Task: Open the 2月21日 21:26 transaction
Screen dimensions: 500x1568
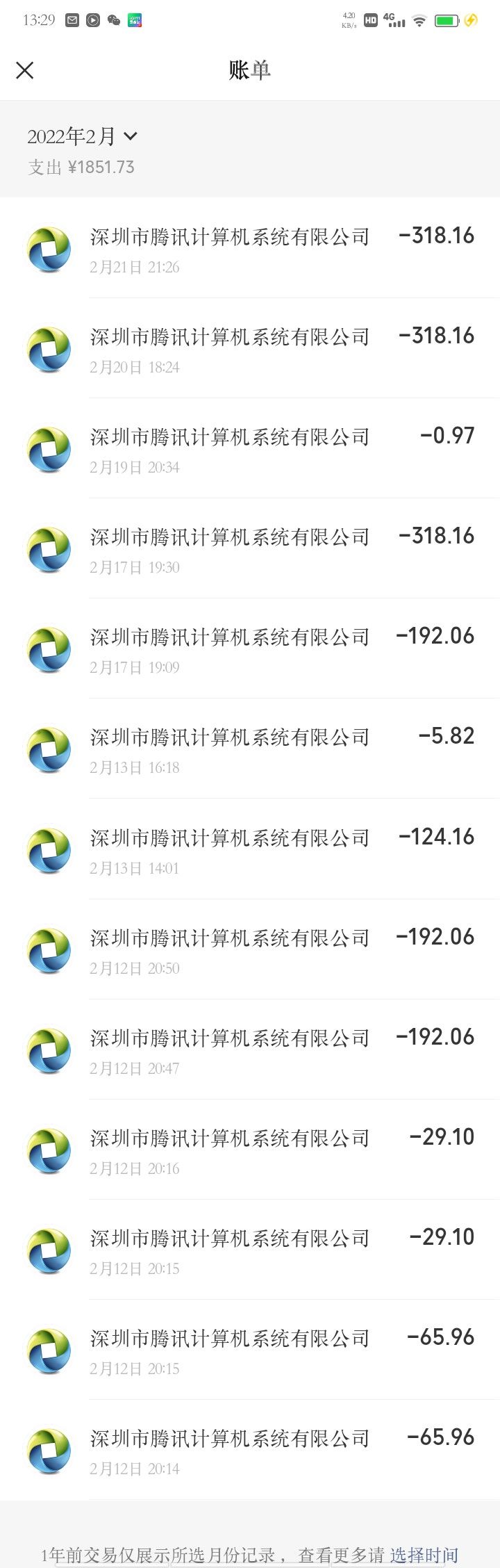Action: click(x=250, y=249)
